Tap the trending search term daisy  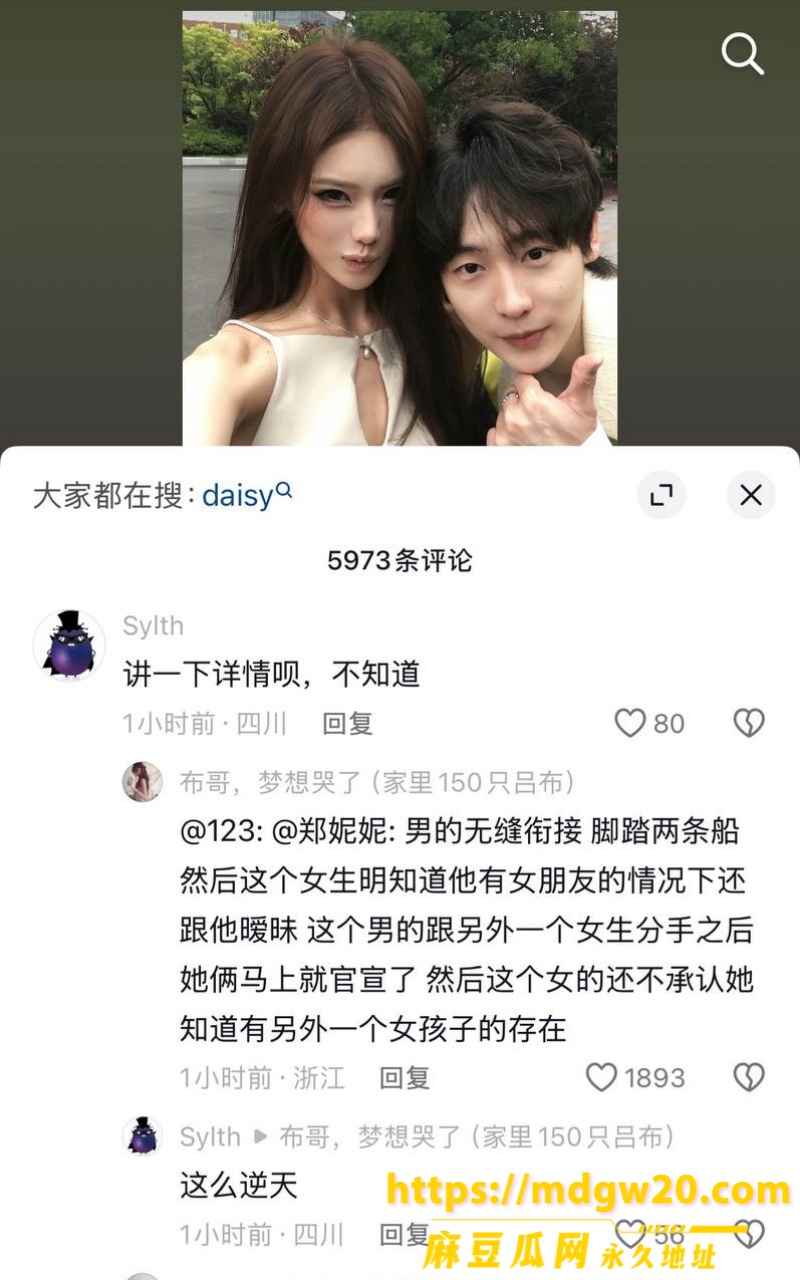(247, 495)
